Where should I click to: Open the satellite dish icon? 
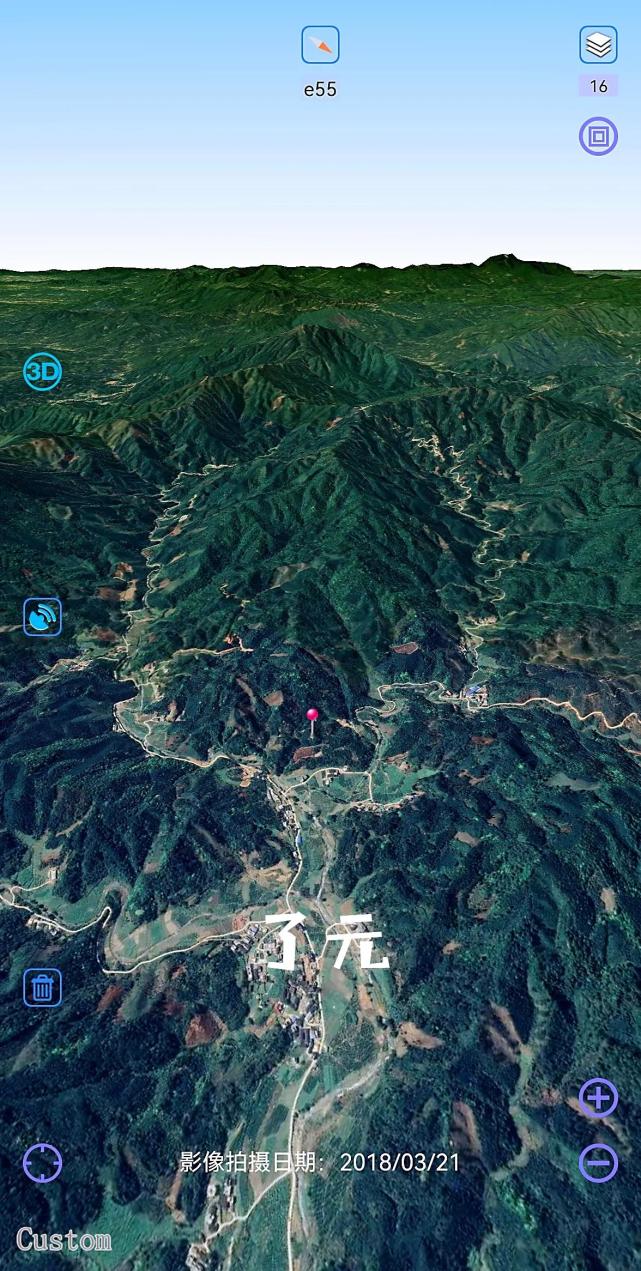tap(43, 617)
